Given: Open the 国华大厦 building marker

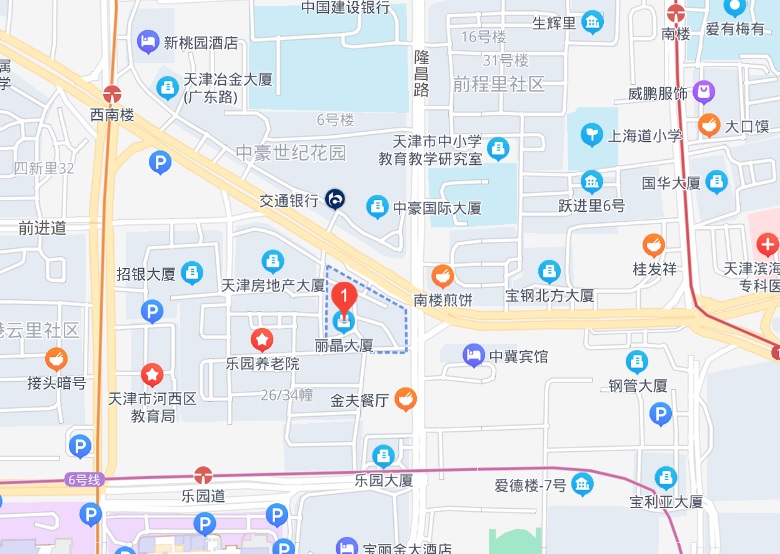Looking at the screenshot, I should pos(717,183).
